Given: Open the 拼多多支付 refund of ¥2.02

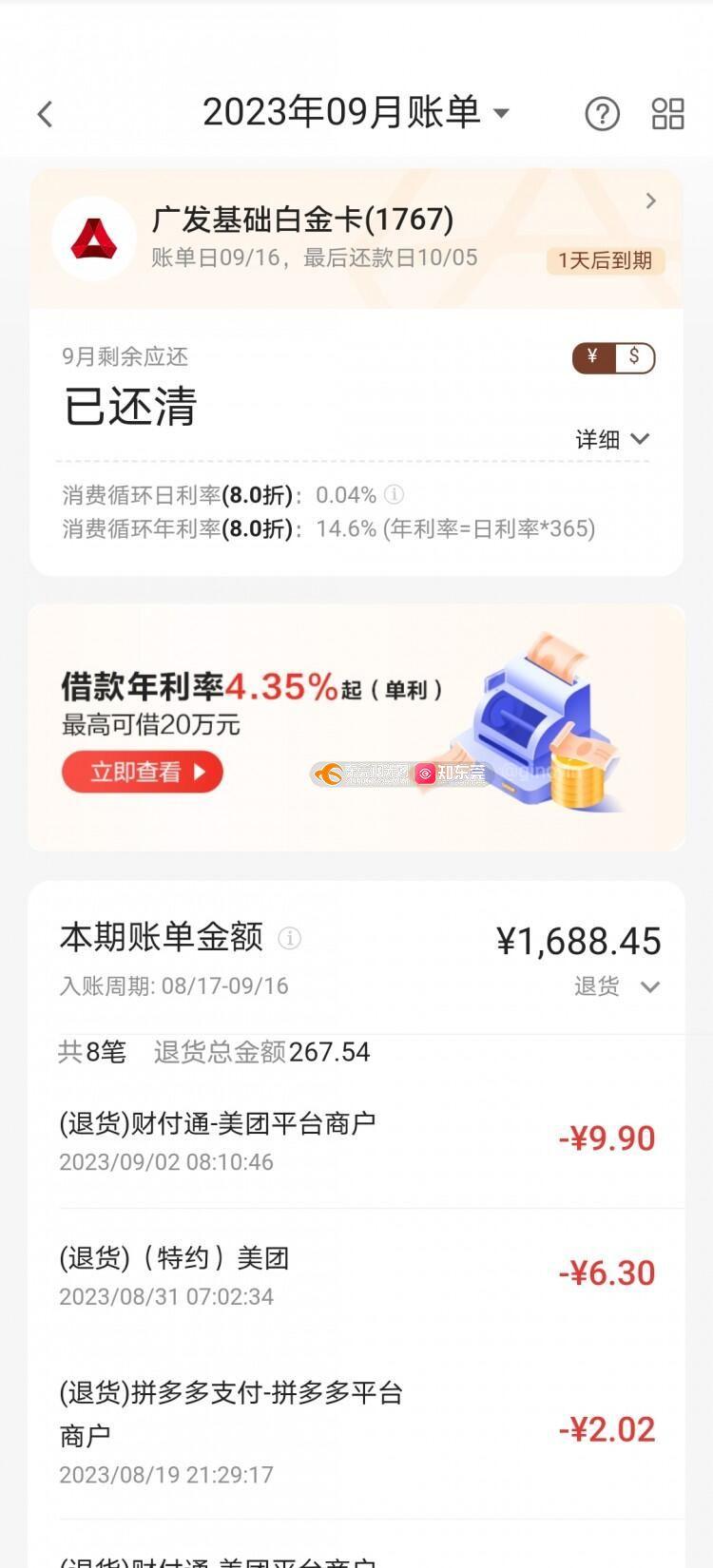Looking at the screenshot, I should click(356, 1431).
